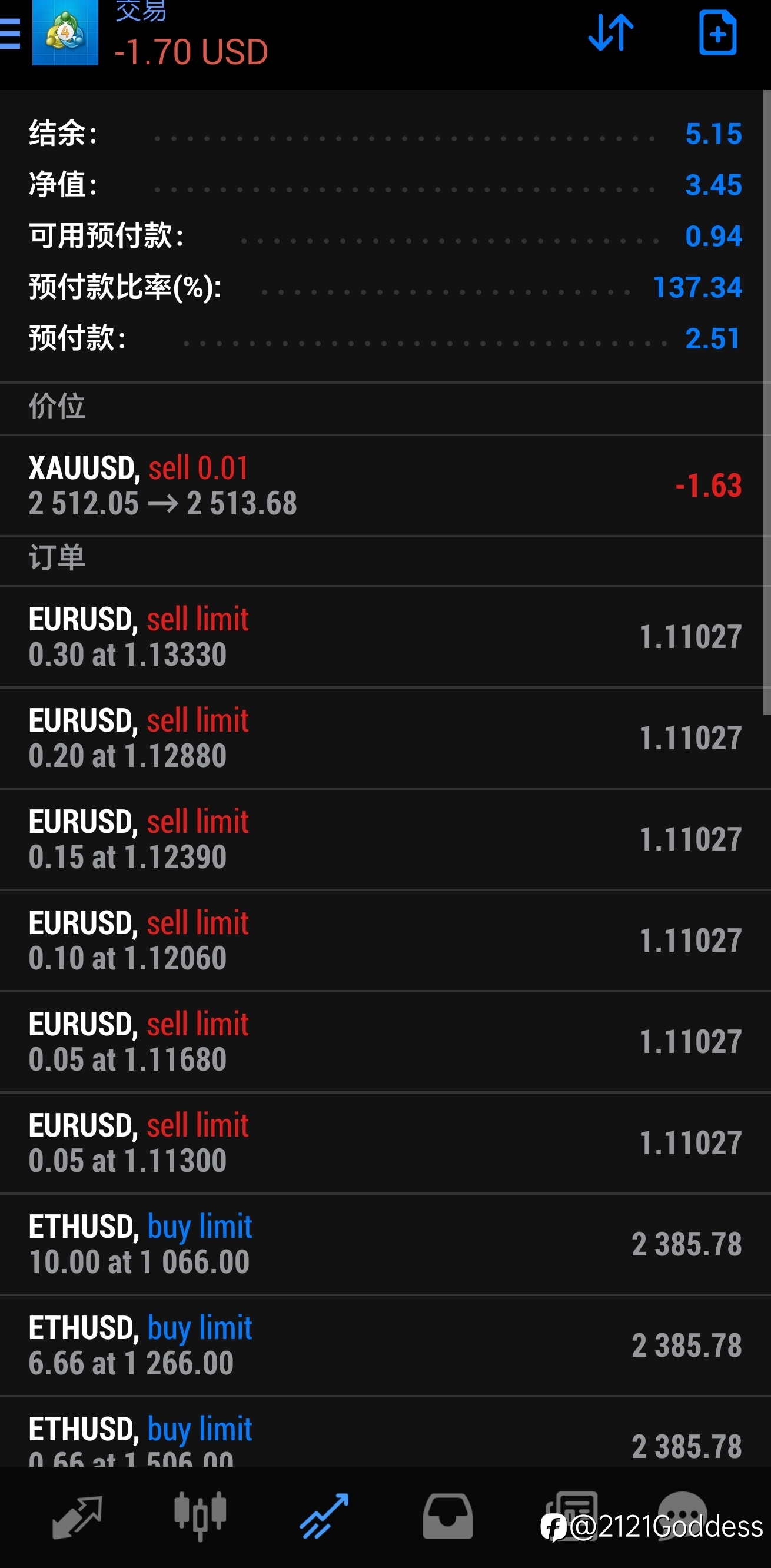Switch to the Quotes tab

(x=77, y=1517)
